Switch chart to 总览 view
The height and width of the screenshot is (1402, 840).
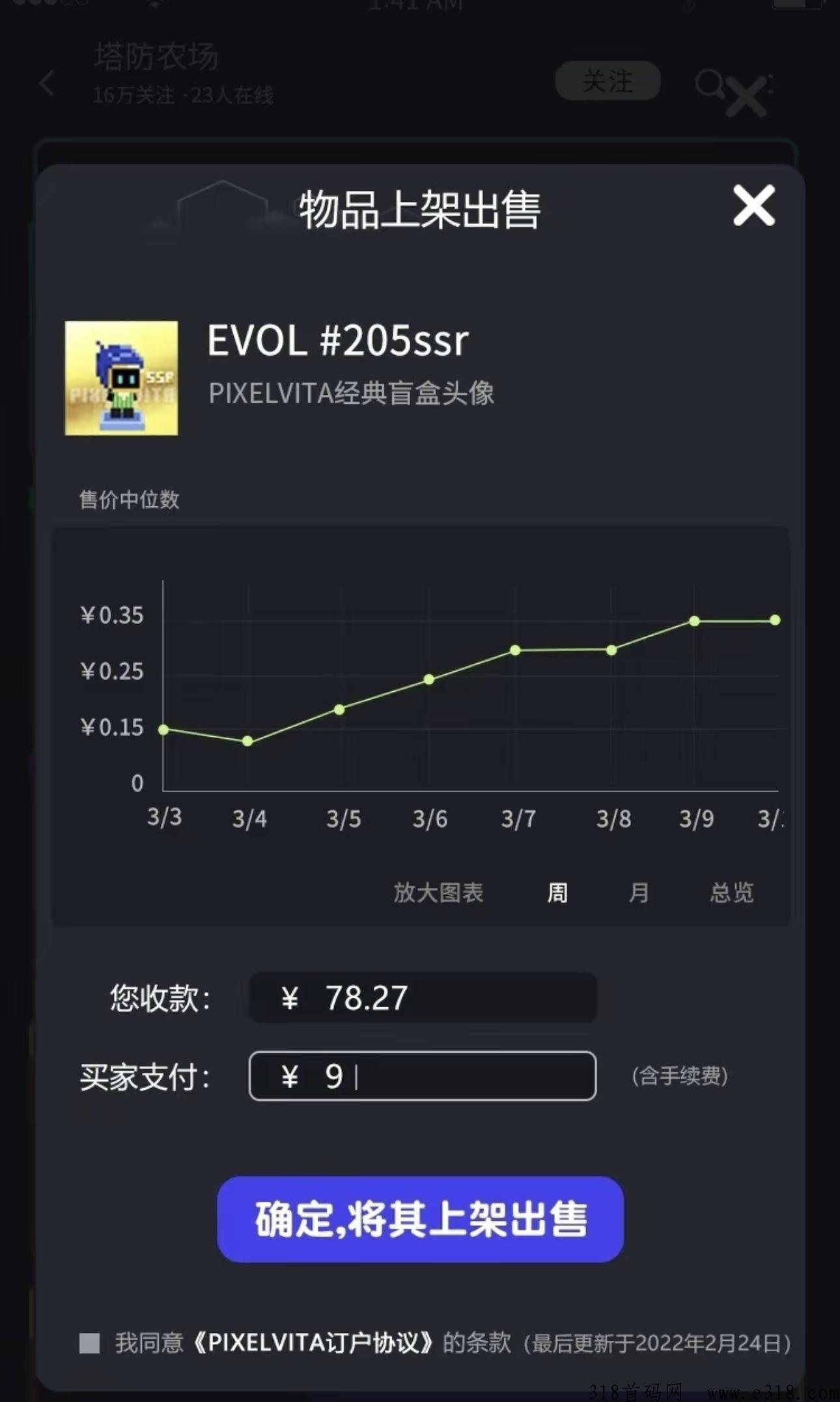click(x=731, y=892)
